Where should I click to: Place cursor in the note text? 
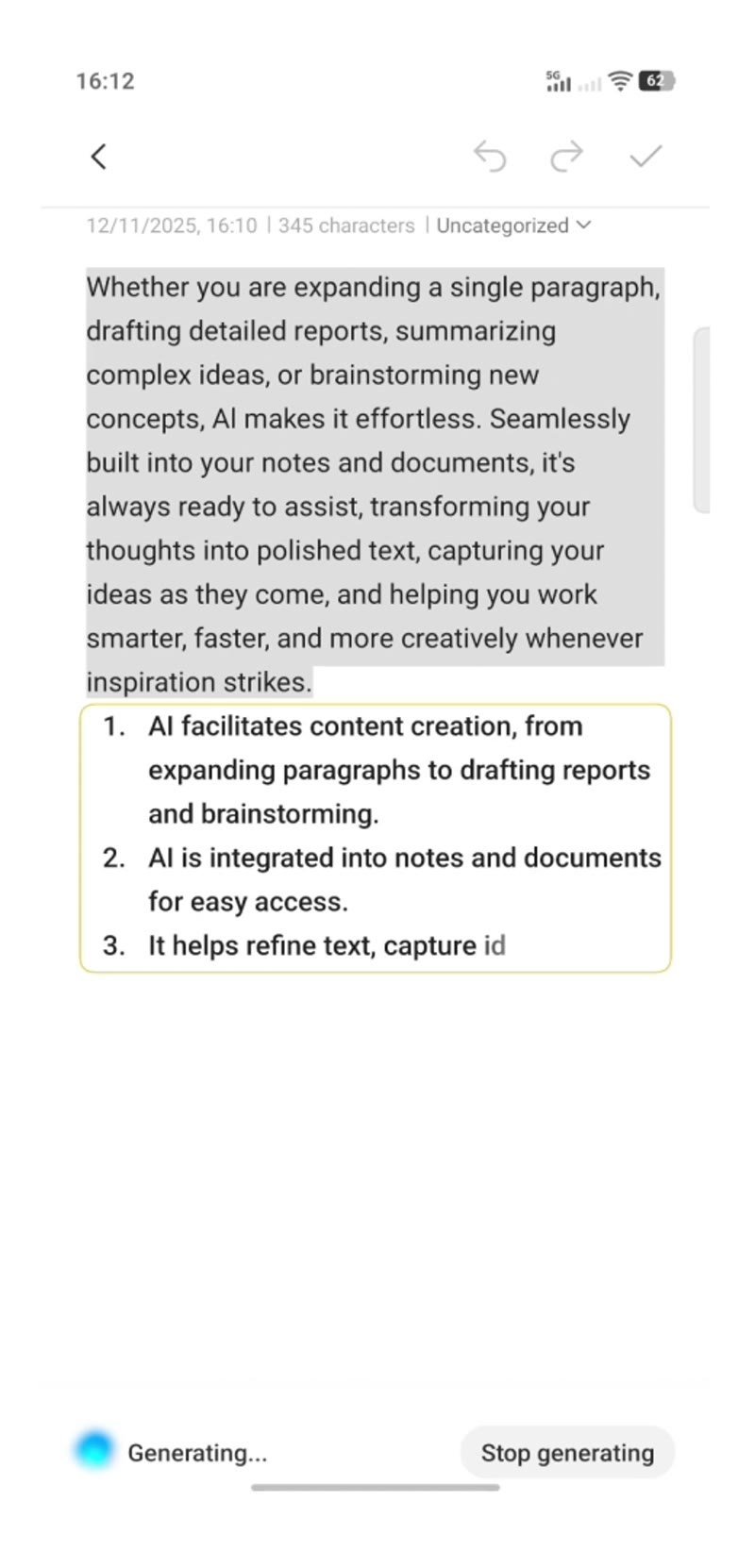coord(375,484)
